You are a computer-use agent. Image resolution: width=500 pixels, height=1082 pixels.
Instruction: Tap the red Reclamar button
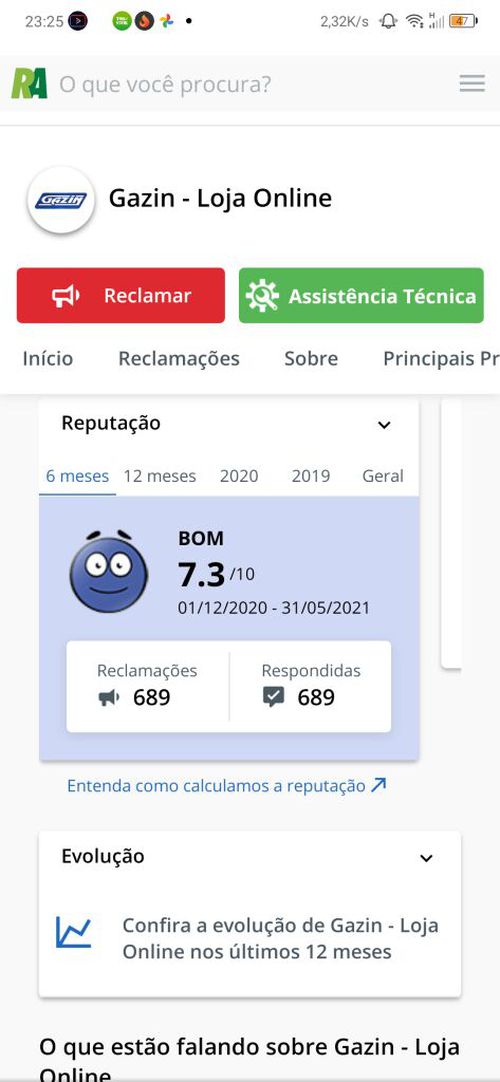pos(121,295)
